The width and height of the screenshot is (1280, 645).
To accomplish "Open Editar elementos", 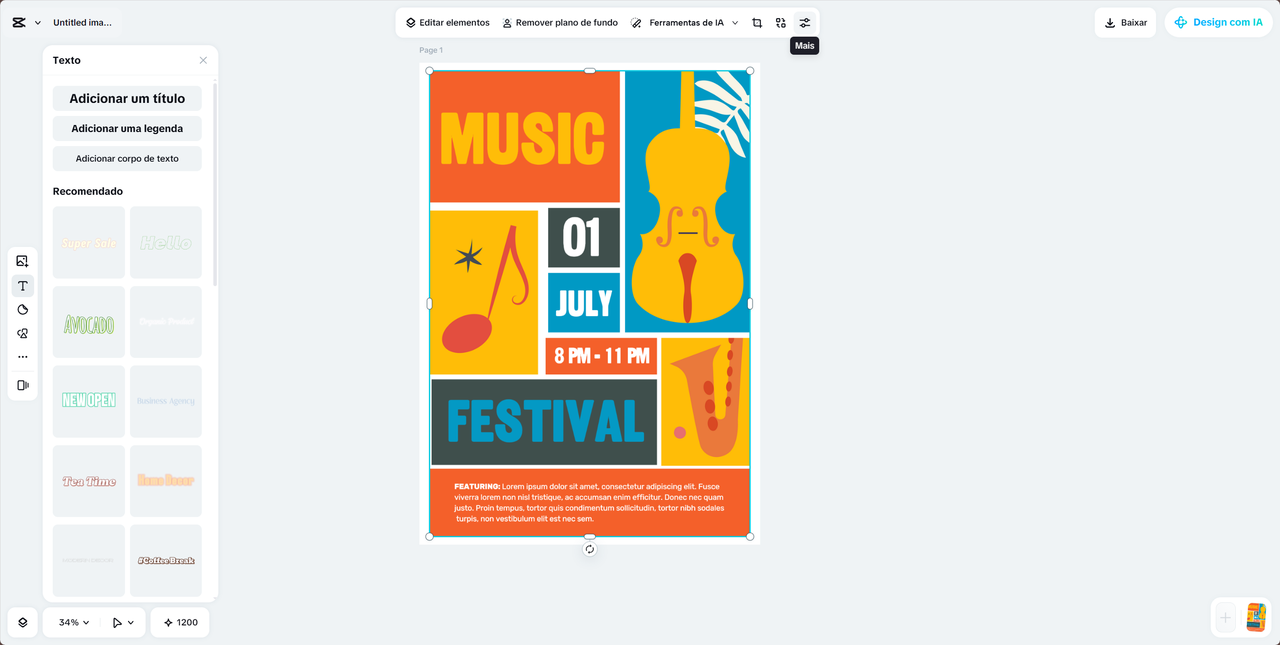I will [x=447, y=22].
